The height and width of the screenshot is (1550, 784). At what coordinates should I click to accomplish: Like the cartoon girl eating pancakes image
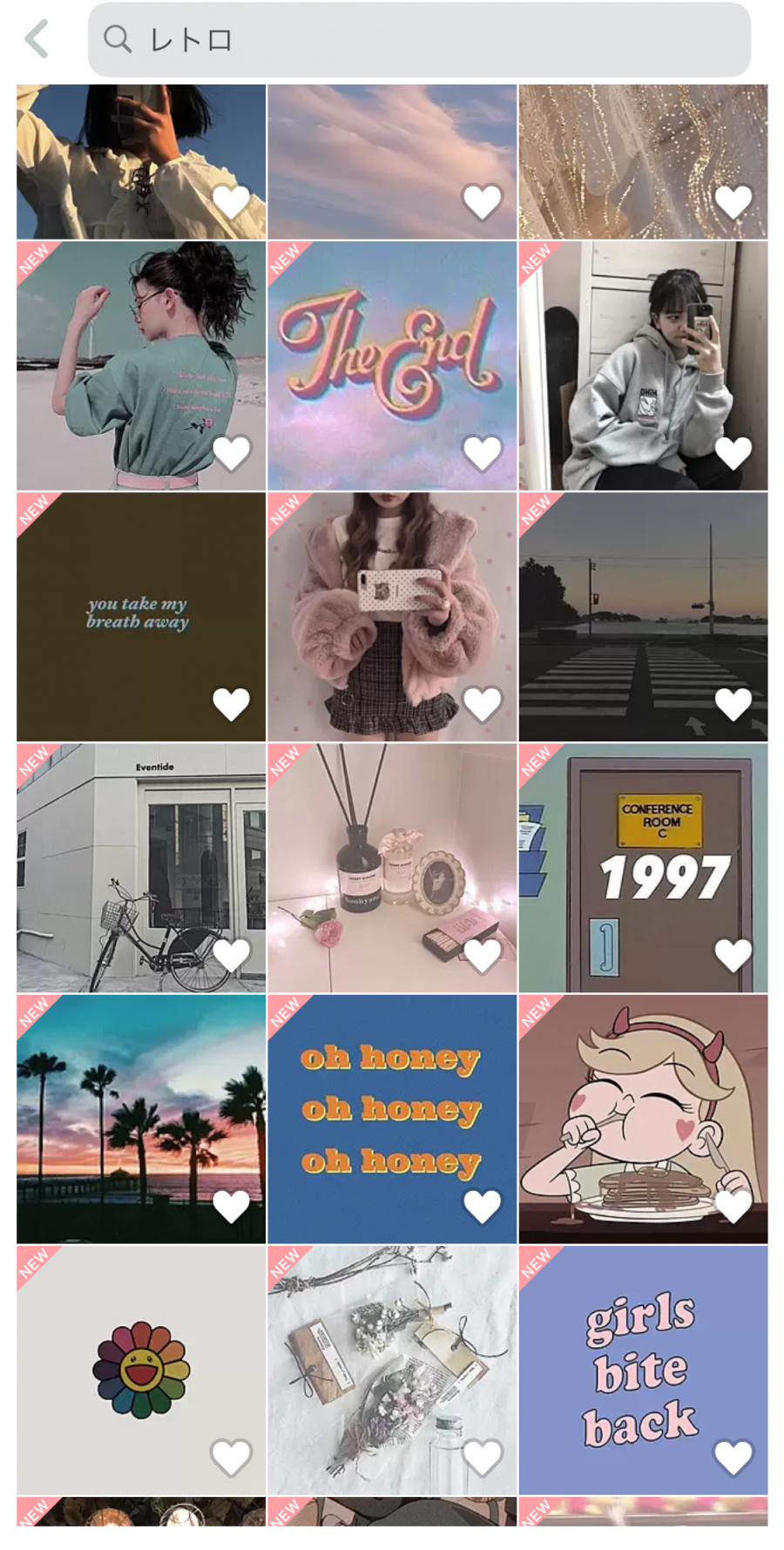click(x=733, y=1207)
